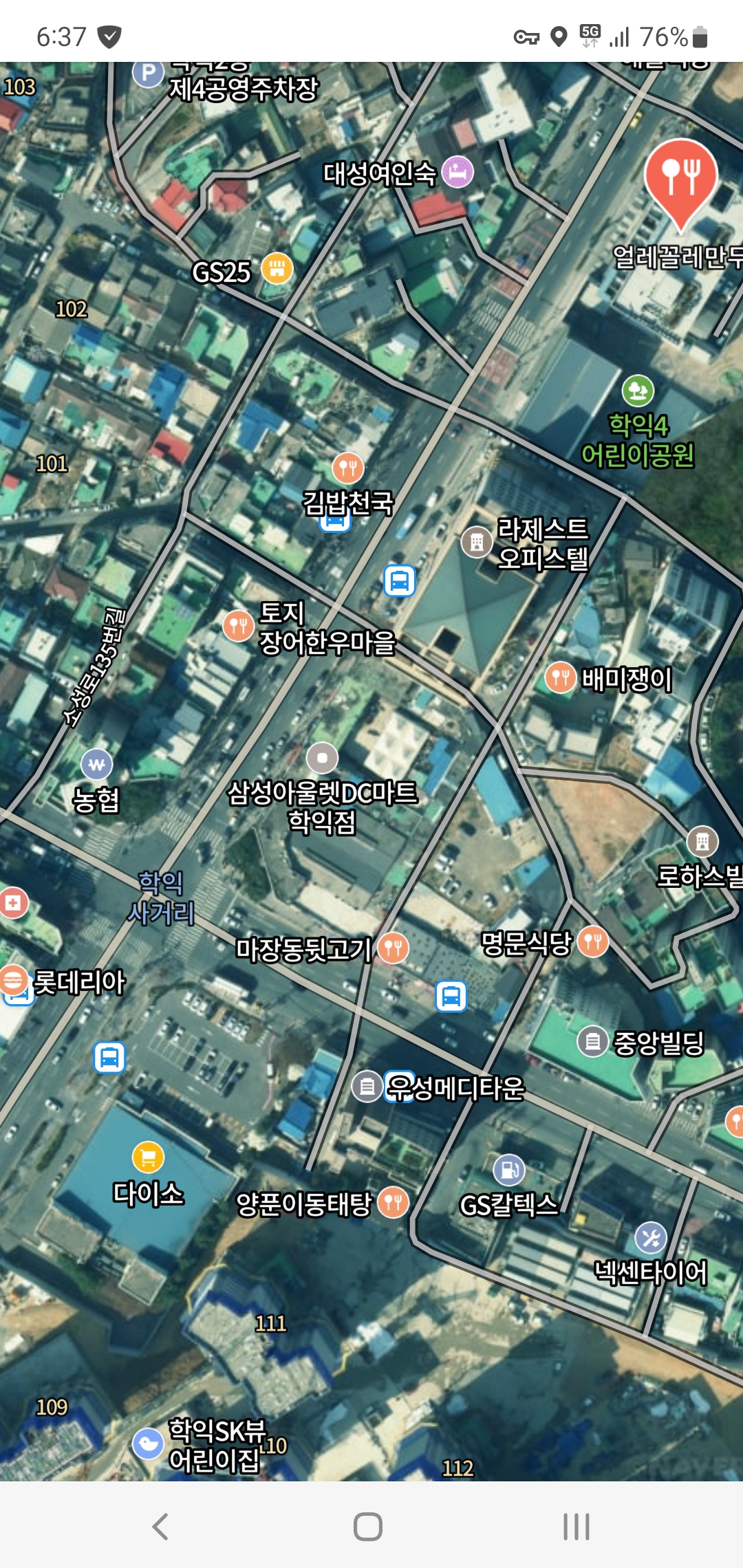The image size is (743, 1568).
Task: Tap the GS25 convenience store marker
Action: (277, 268)
